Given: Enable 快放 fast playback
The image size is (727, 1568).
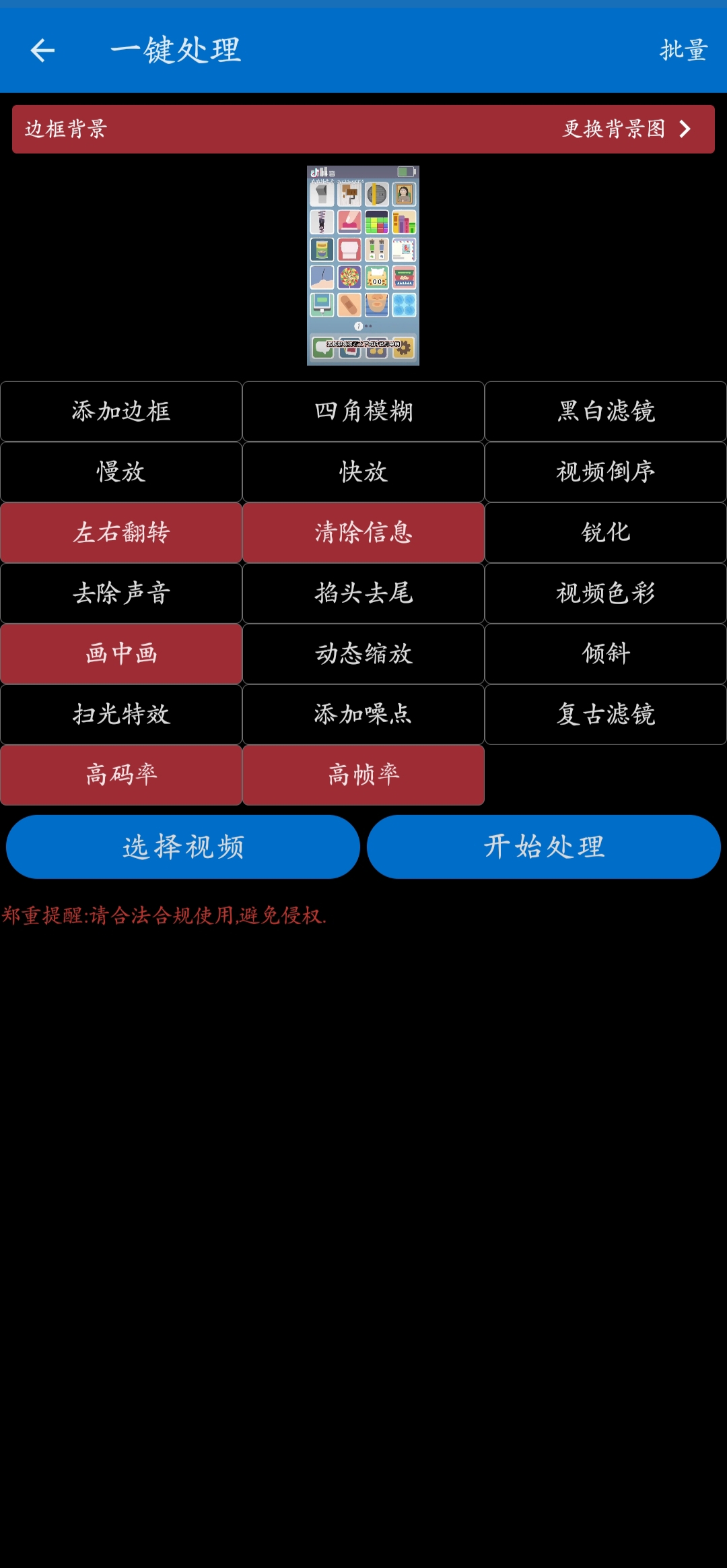Looking at the screenshot, I should (363, 471).
